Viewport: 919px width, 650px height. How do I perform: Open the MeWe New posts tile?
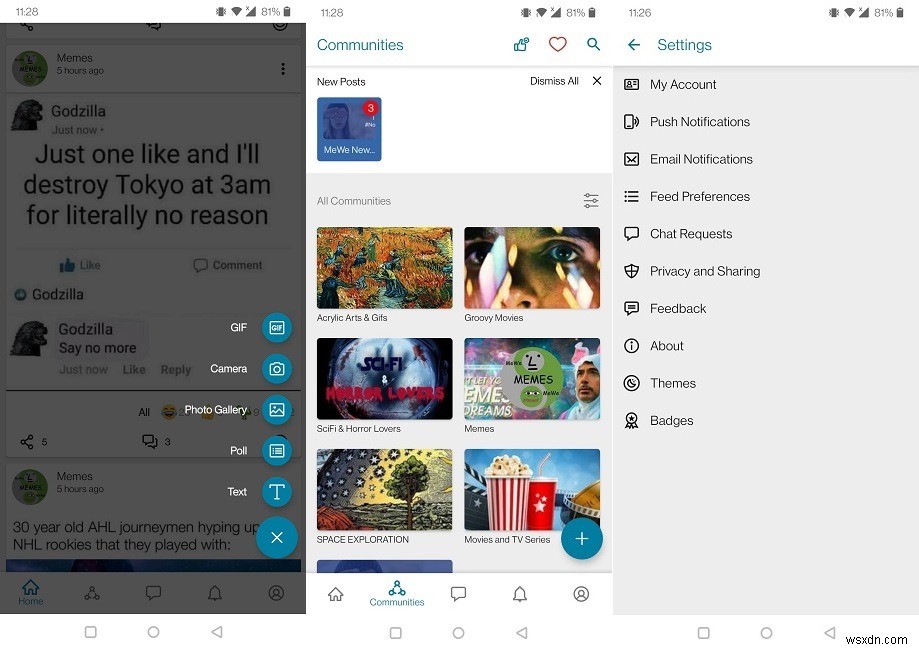(349, 129)
